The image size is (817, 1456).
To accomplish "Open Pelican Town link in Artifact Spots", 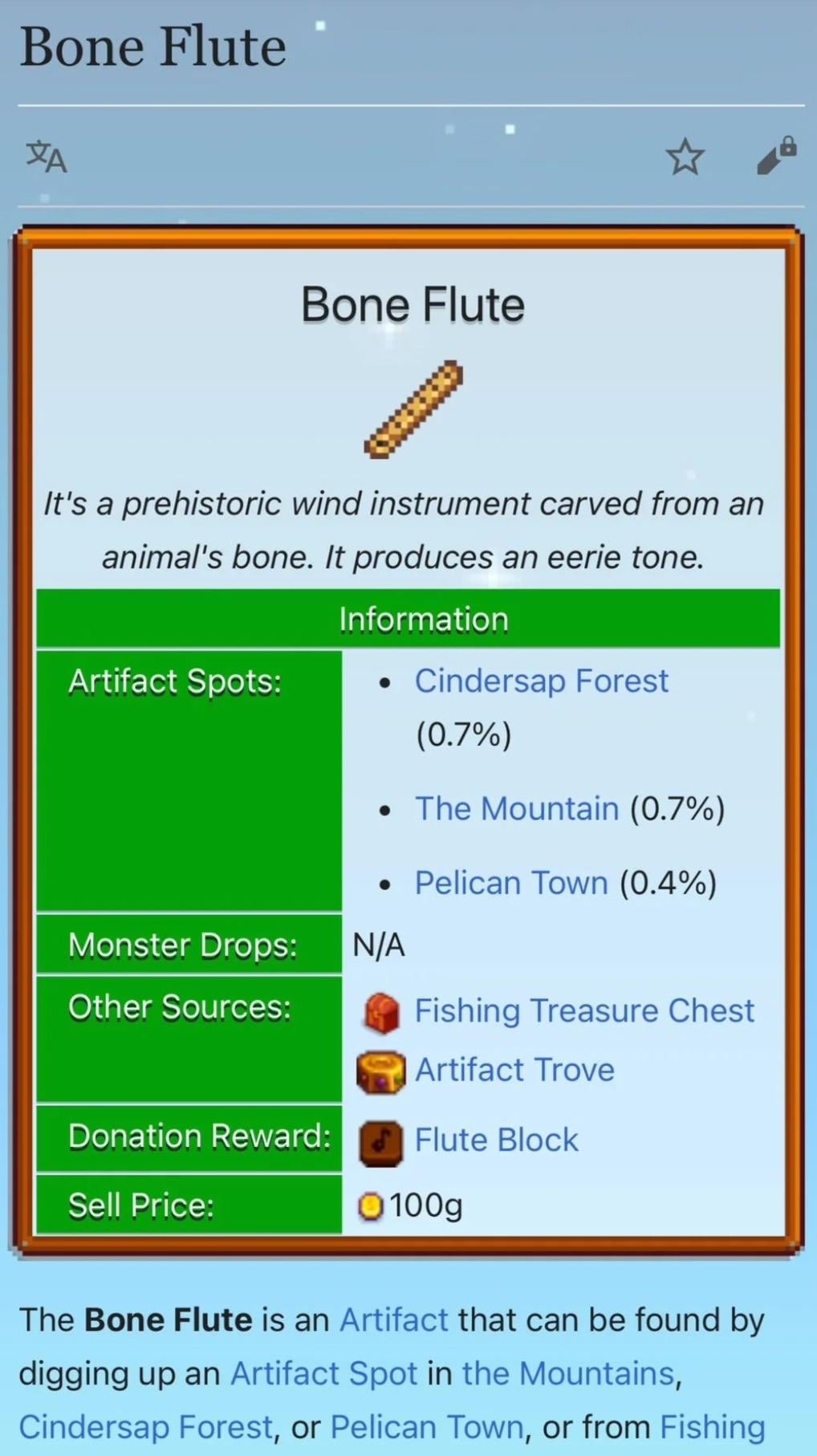I will click(x=511, y=883).
